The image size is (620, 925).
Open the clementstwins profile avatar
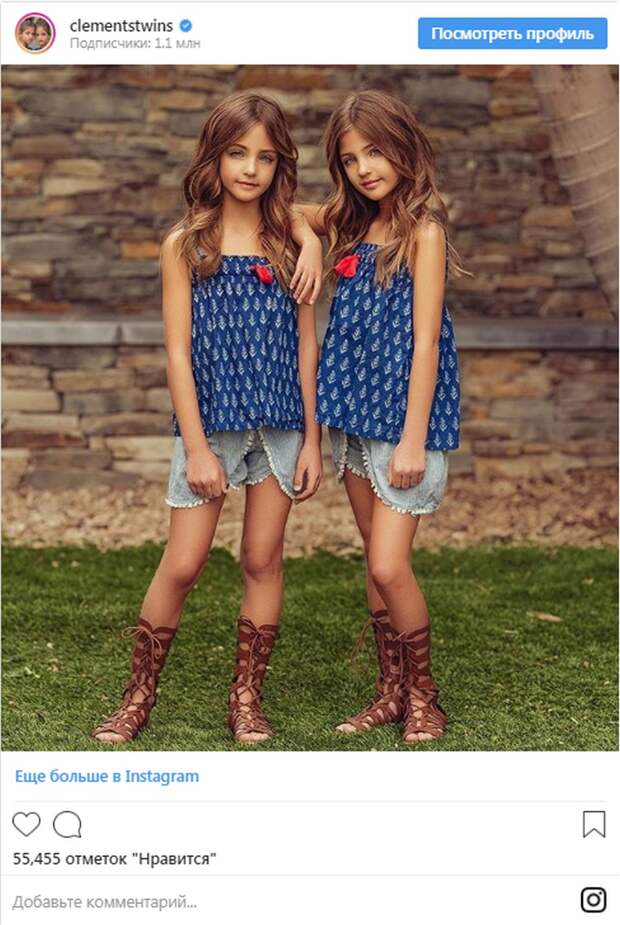click(34, 33)
